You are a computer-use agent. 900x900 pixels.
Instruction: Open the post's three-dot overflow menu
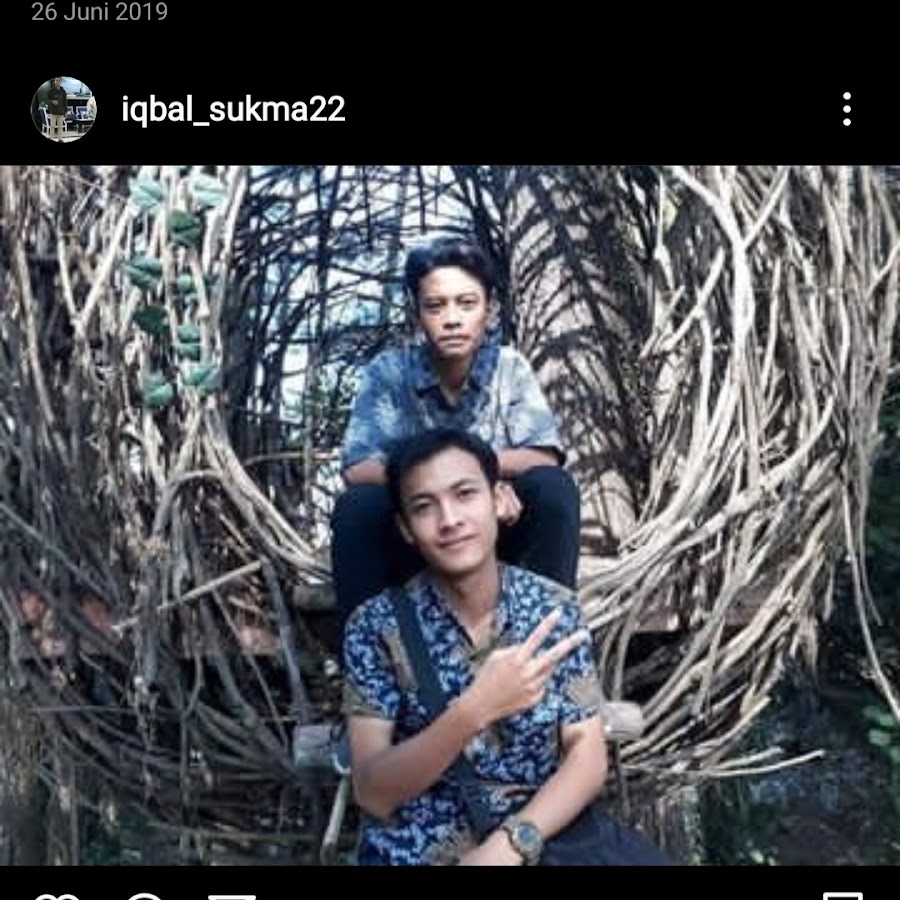(846, 109)
